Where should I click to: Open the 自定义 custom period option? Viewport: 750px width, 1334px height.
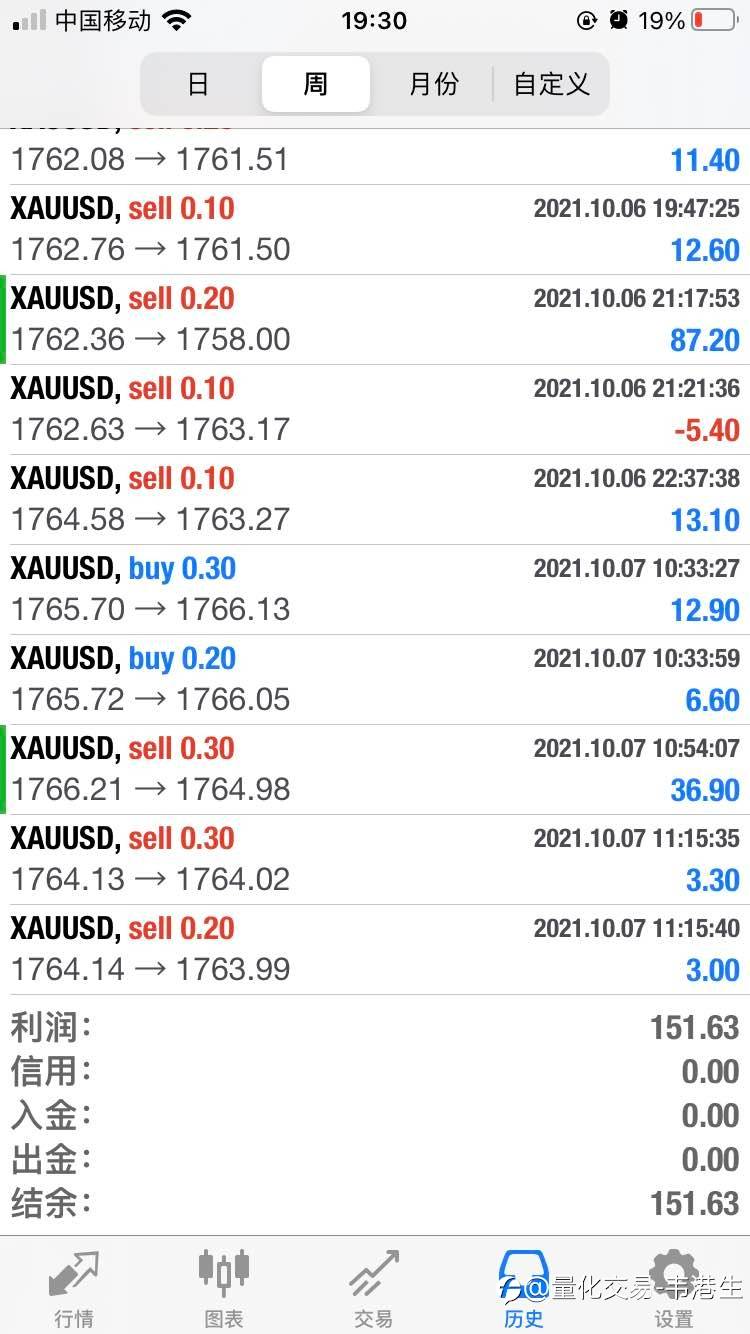point(551,84)
